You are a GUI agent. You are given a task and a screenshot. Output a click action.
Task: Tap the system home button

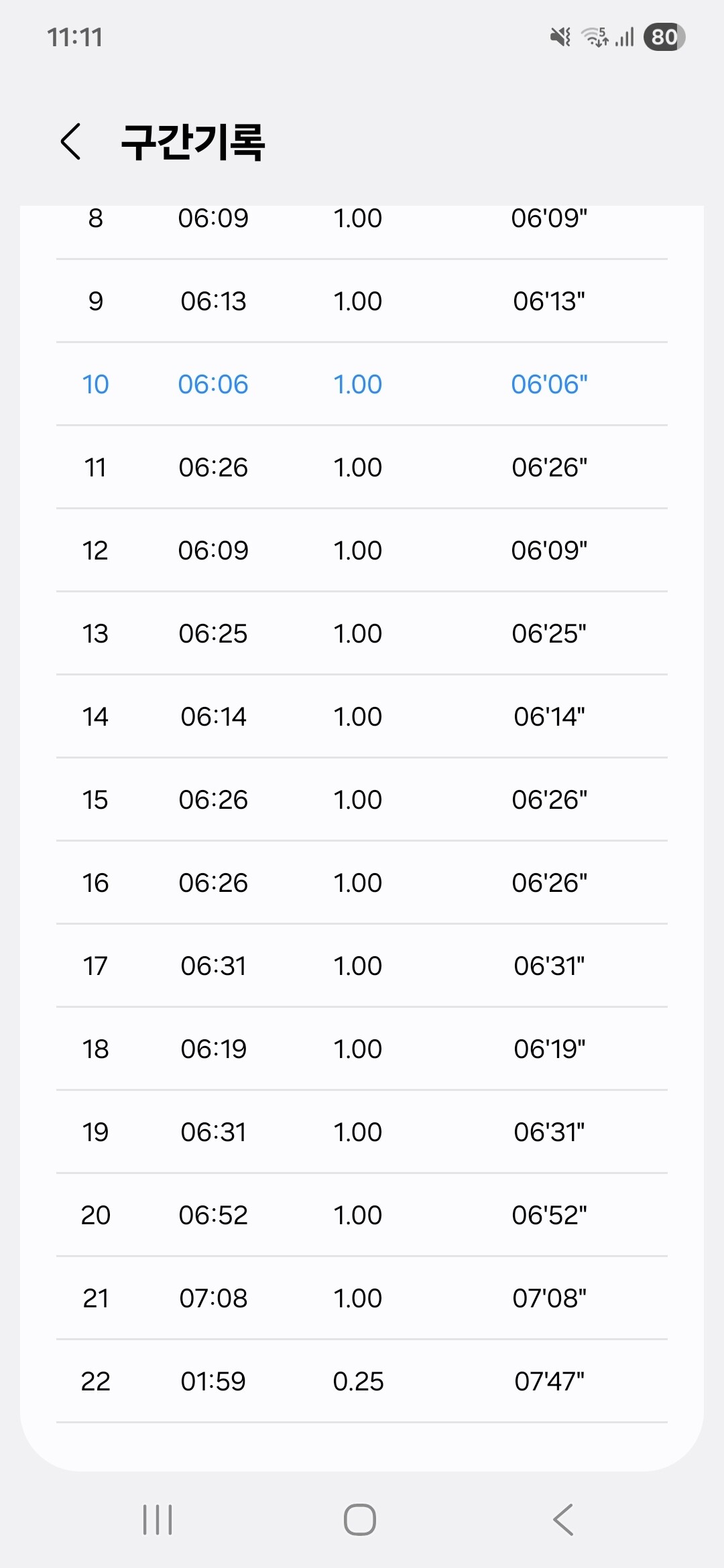[x=360, y=1519]
